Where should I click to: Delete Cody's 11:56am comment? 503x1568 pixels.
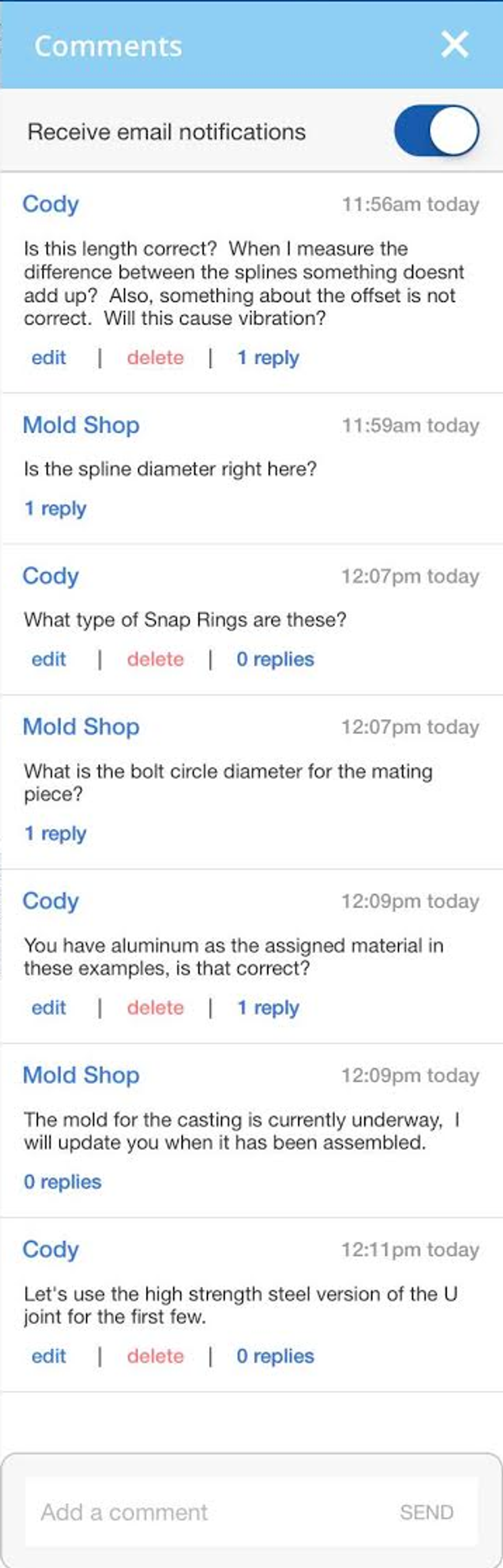click(x=155, y=357)
